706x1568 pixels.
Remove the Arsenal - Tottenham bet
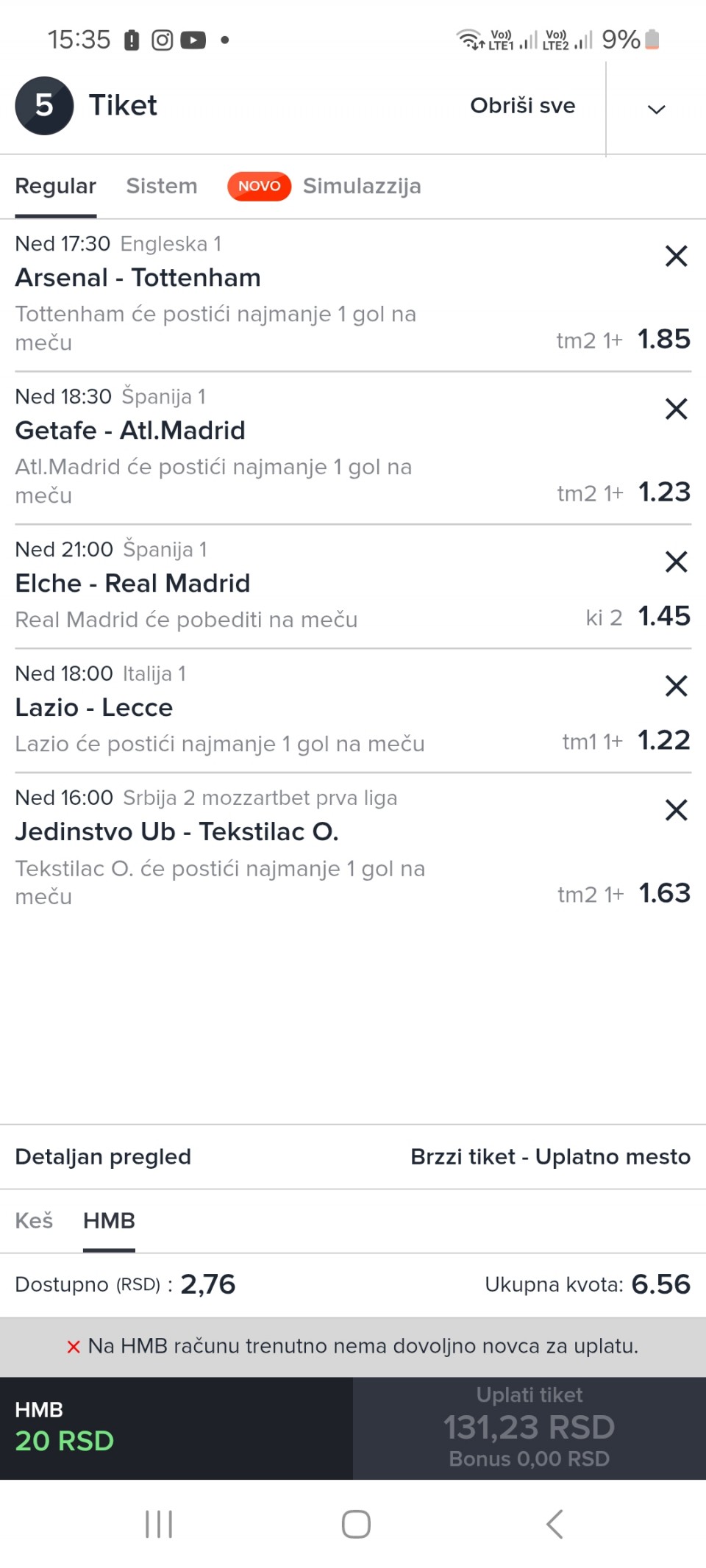[676, 256]
